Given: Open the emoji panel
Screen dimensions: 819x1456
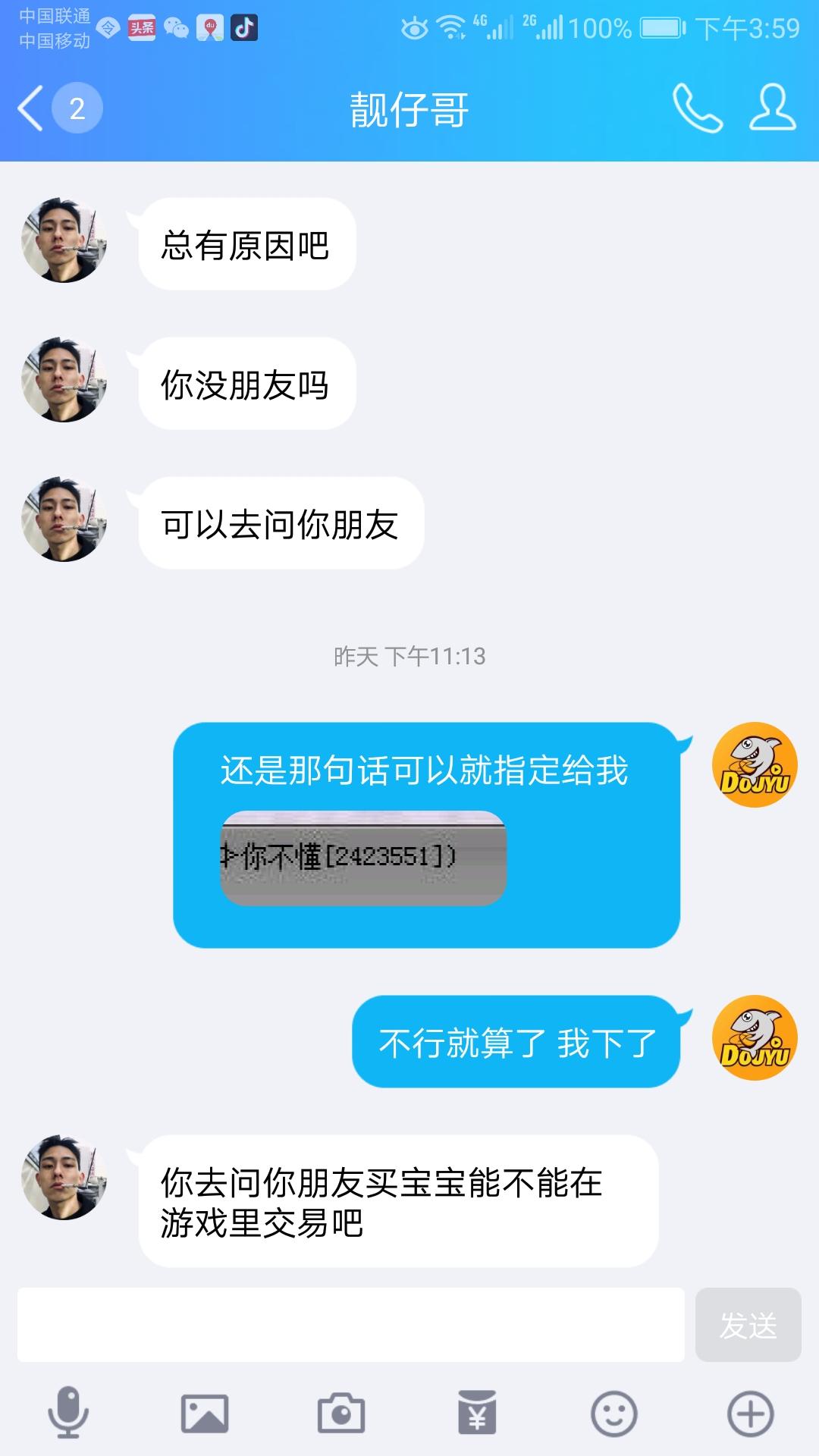Looking at the screenshot, I should tap(613, 1413).
